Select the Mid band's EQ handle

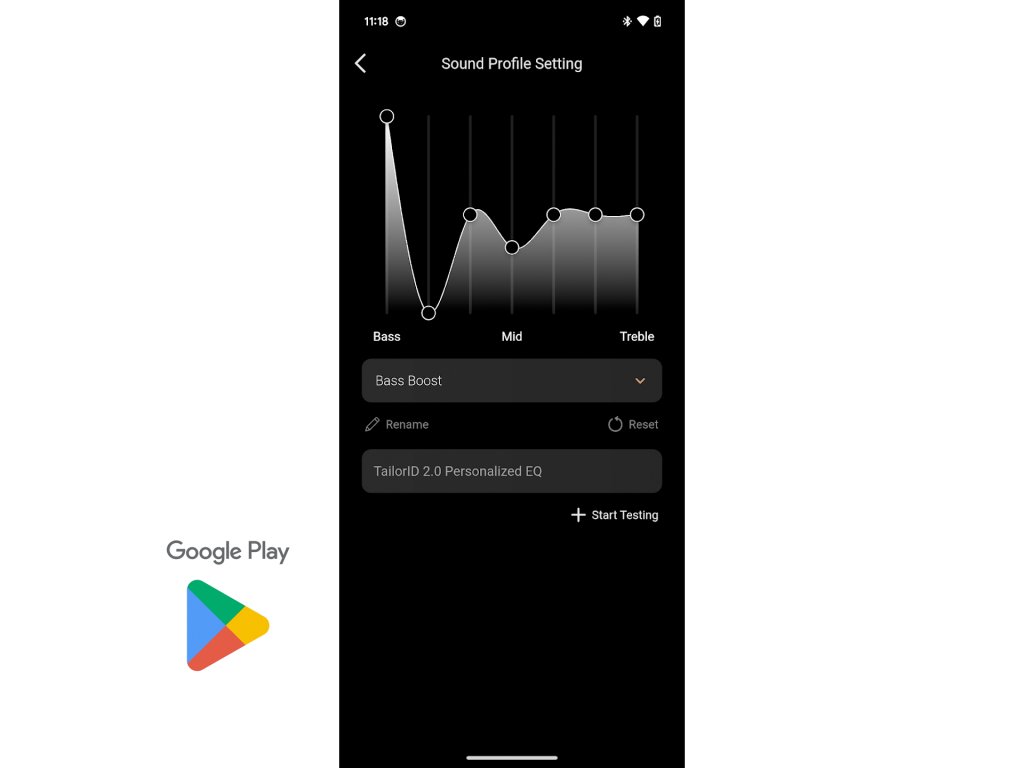[x=512, y=248]
